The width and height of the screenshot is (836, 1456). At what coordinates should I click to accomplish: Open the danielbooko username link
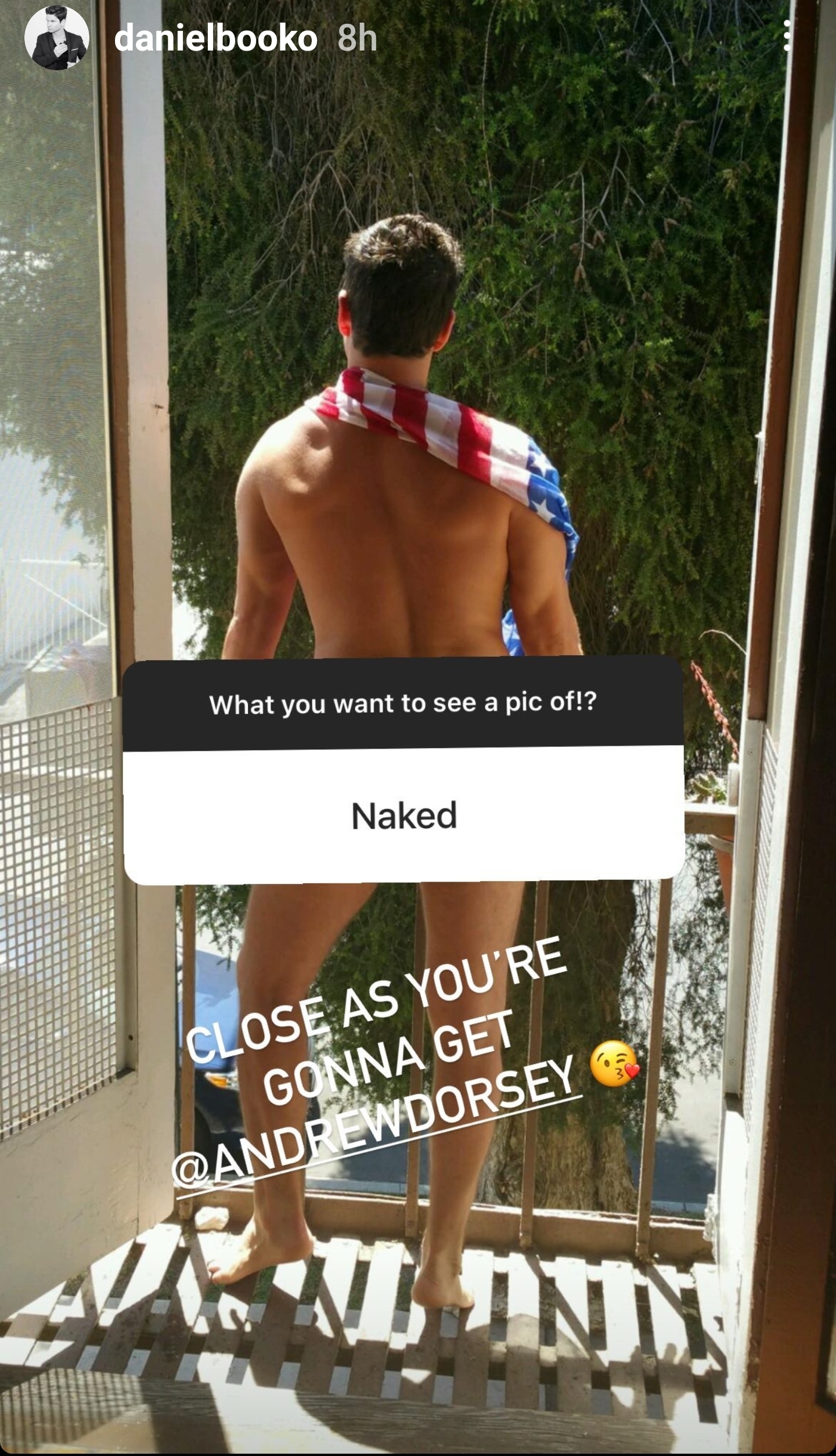click(x=215, y=39)
